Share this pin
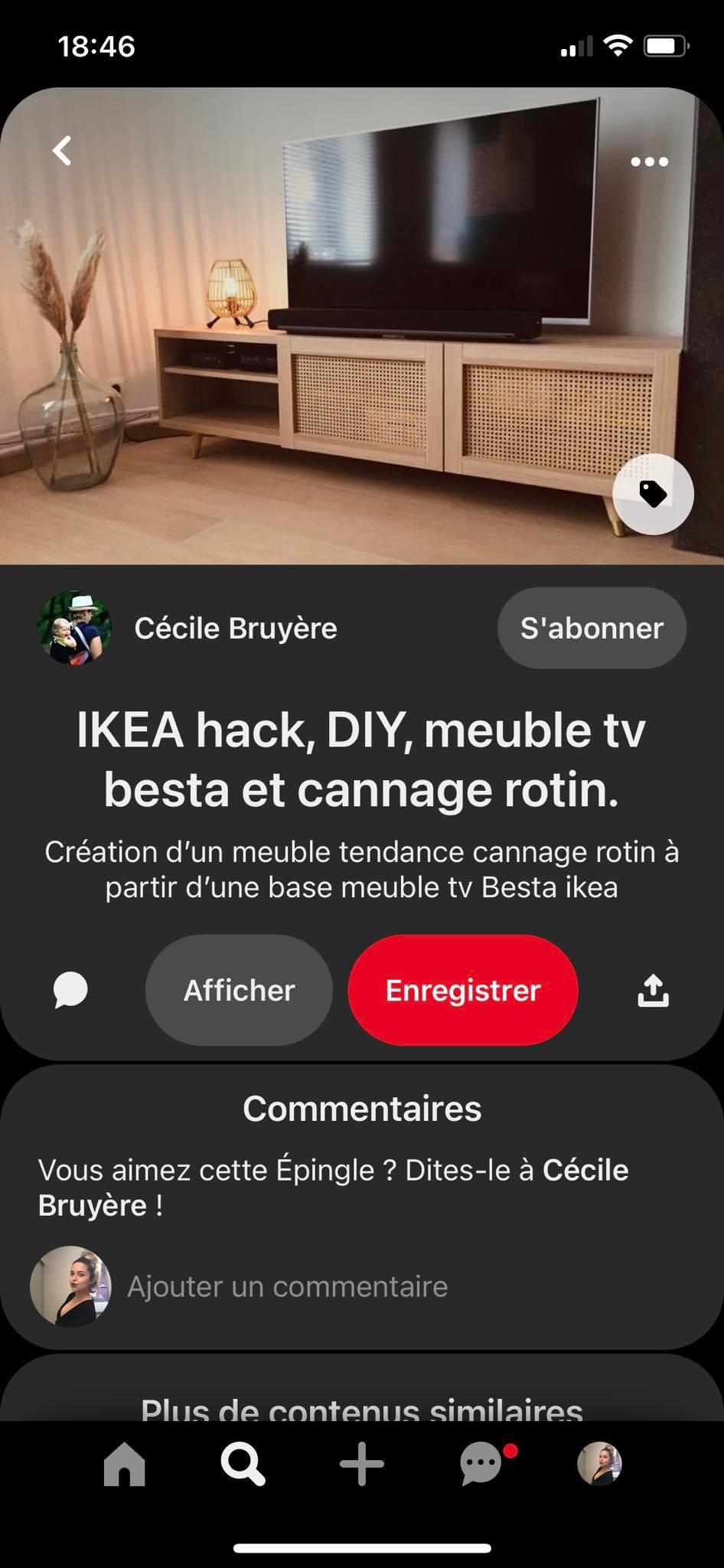This screenshot has height=1568, width=724. tap(653, 990)
